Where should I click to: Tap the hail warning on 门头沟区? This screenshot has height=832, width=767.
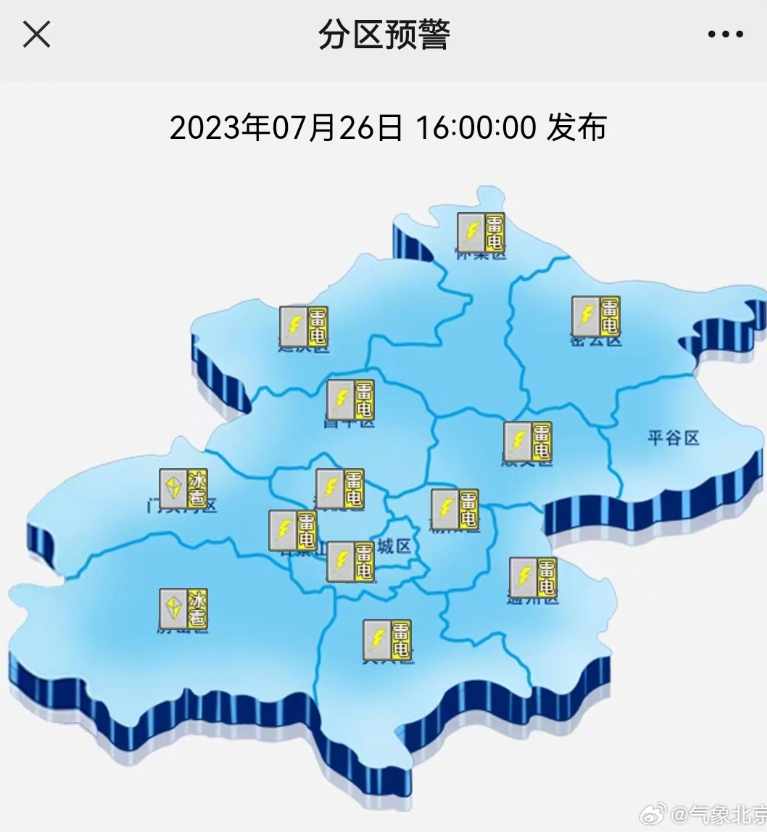pos(184,489)
